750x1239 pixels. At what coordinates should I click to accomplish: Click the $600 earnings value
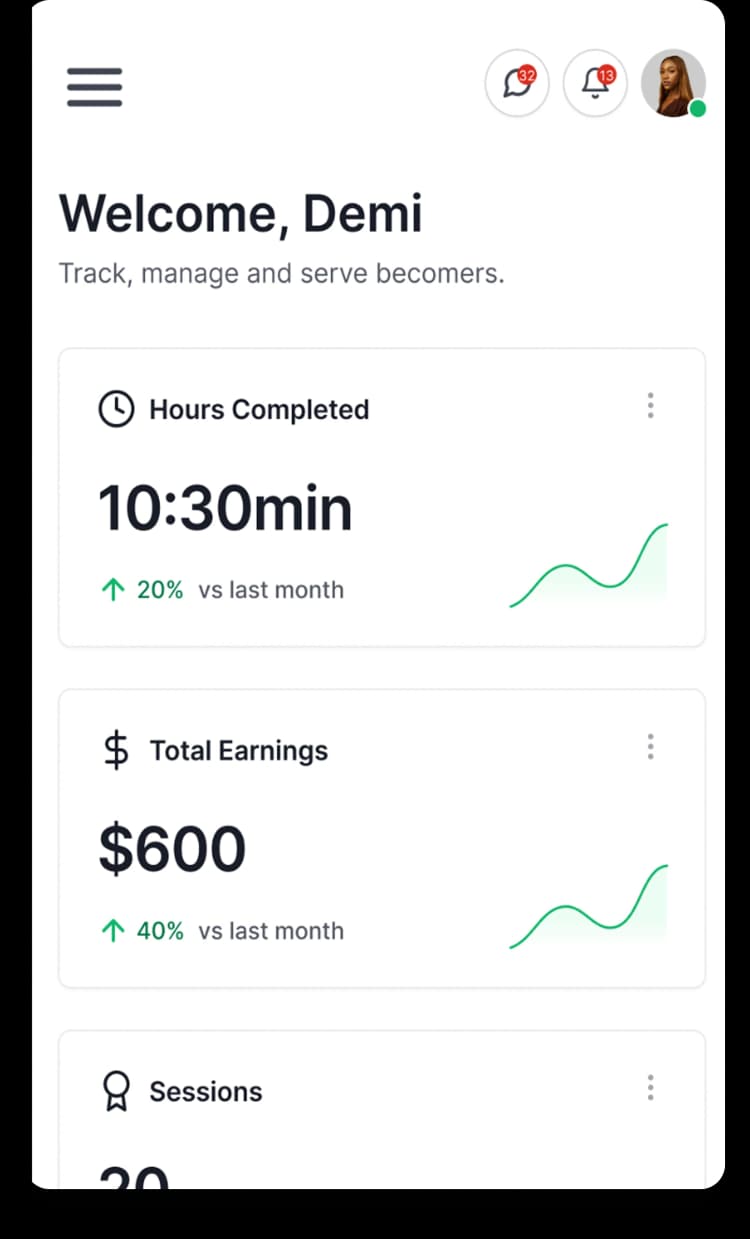172,847
